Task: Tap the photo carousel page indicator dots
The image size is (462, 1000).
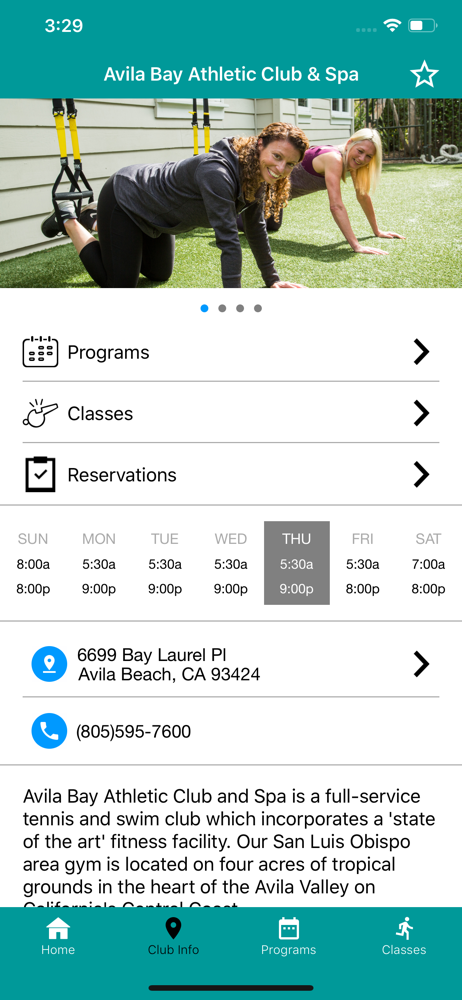Action: pos(231,308)
